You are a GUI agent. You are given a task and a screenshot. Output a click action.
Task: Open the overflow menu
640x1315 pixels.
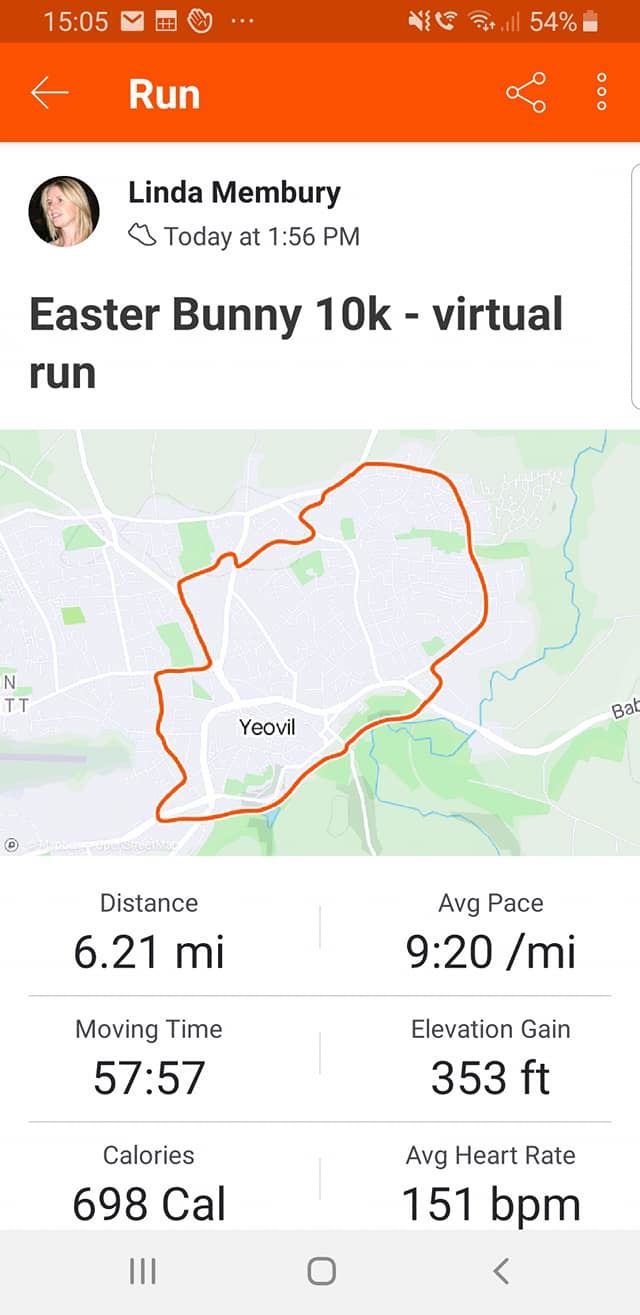[x=601, y=93]
